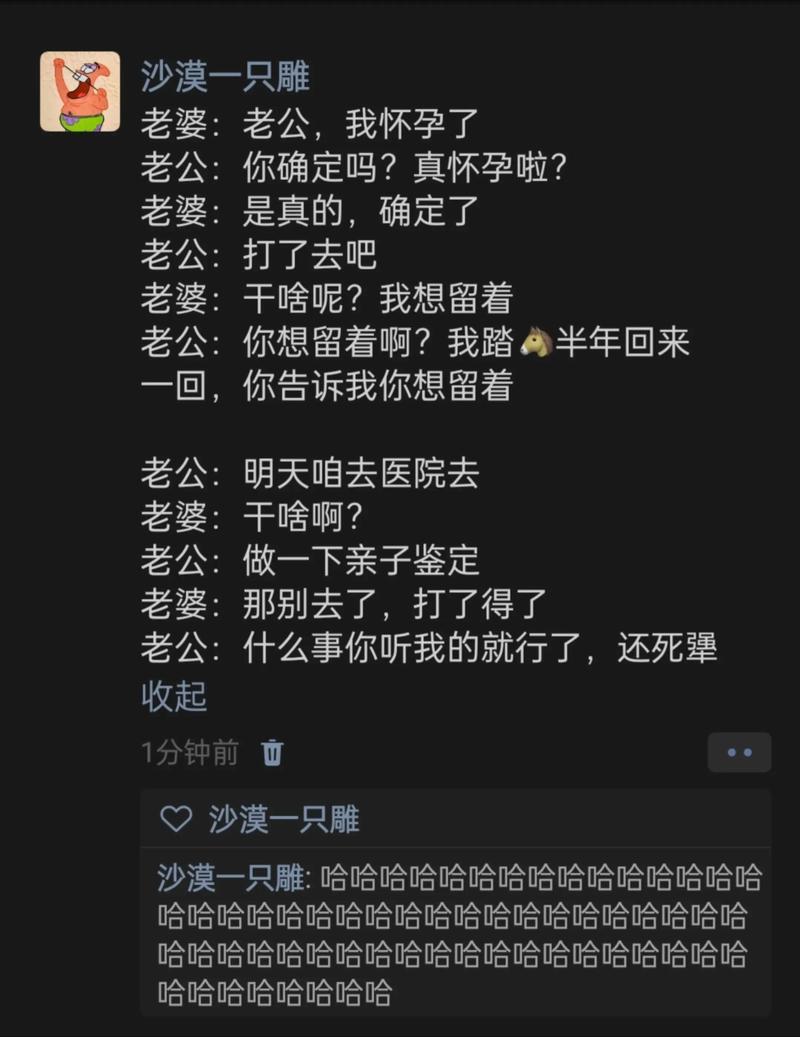Open the 沙漠一只雕 username link
800x1037 pixels.
click(225, 77)
